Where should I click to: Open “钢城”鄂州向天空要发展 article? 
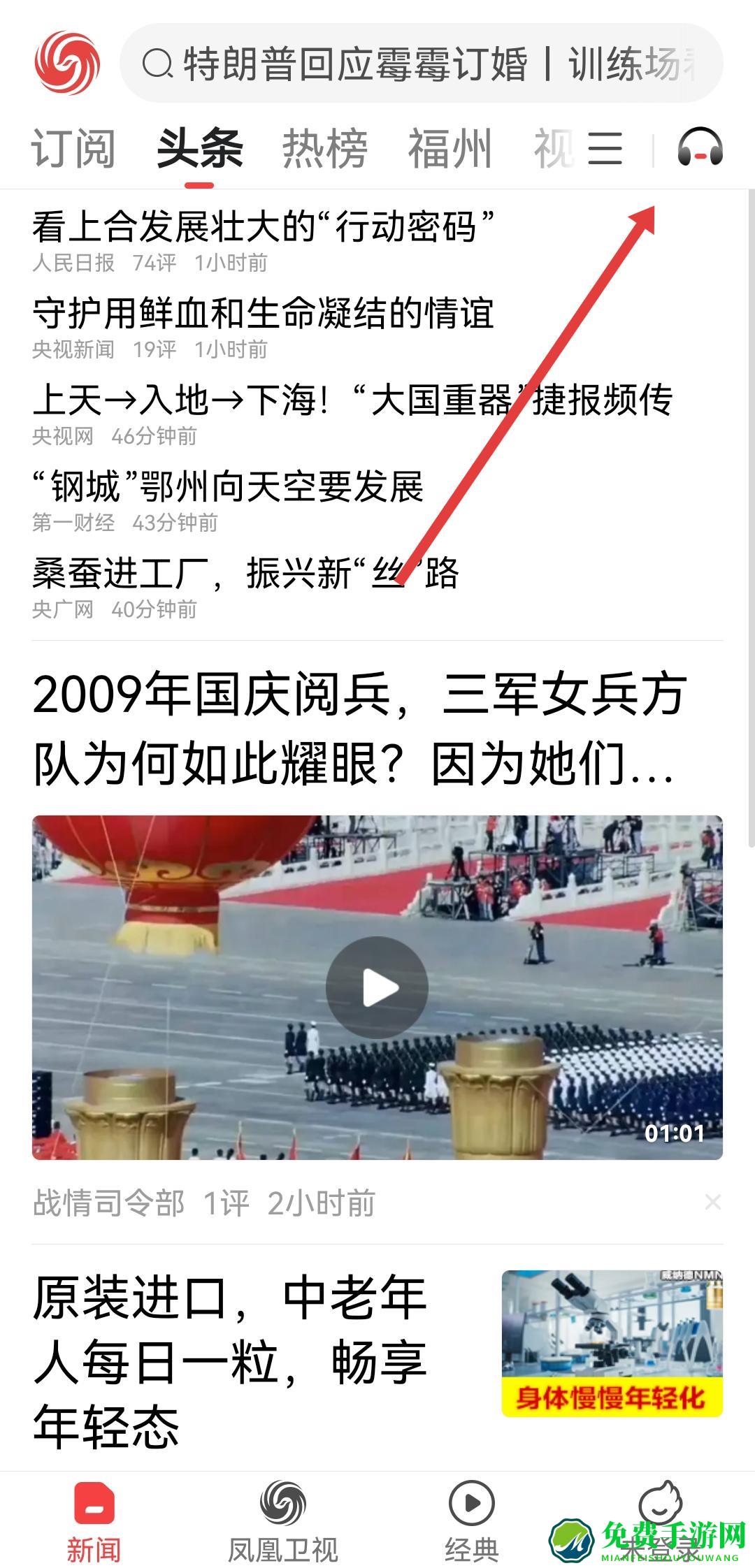[x=228, y=486]
